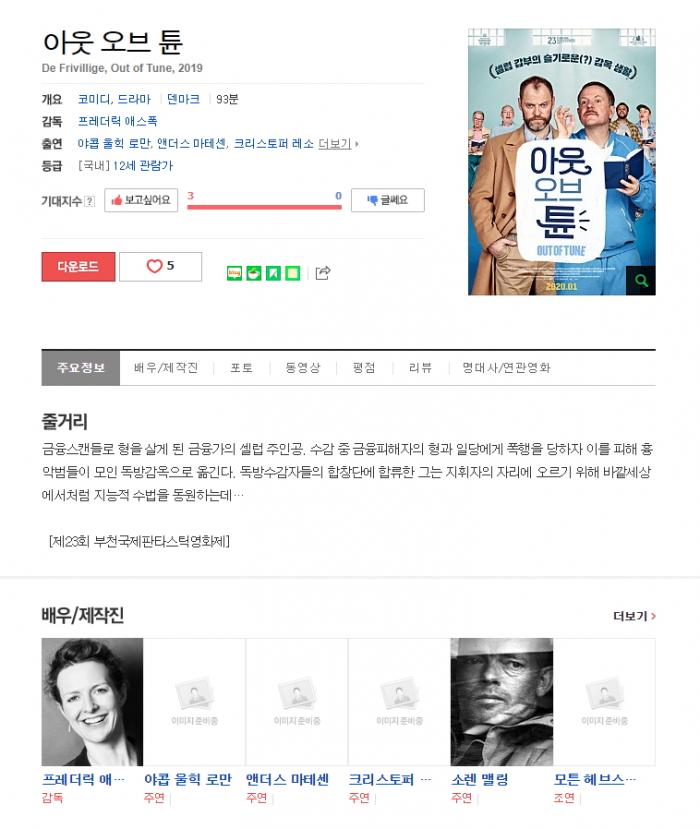Switch to the 리뷰 tab
Viewport: 700px width, 829px height.
coord(420,368)
